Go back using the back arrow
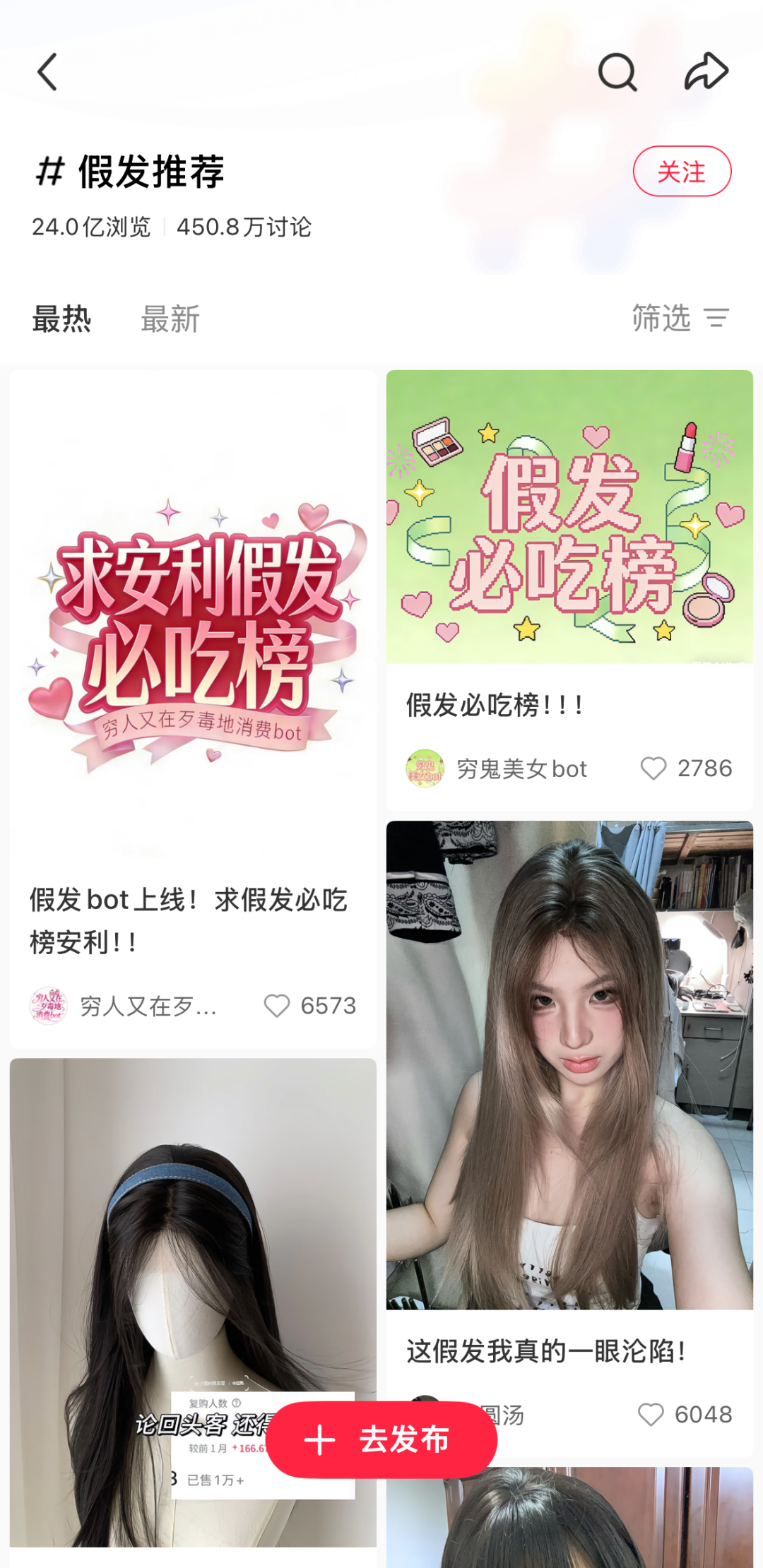 [47, 72]
